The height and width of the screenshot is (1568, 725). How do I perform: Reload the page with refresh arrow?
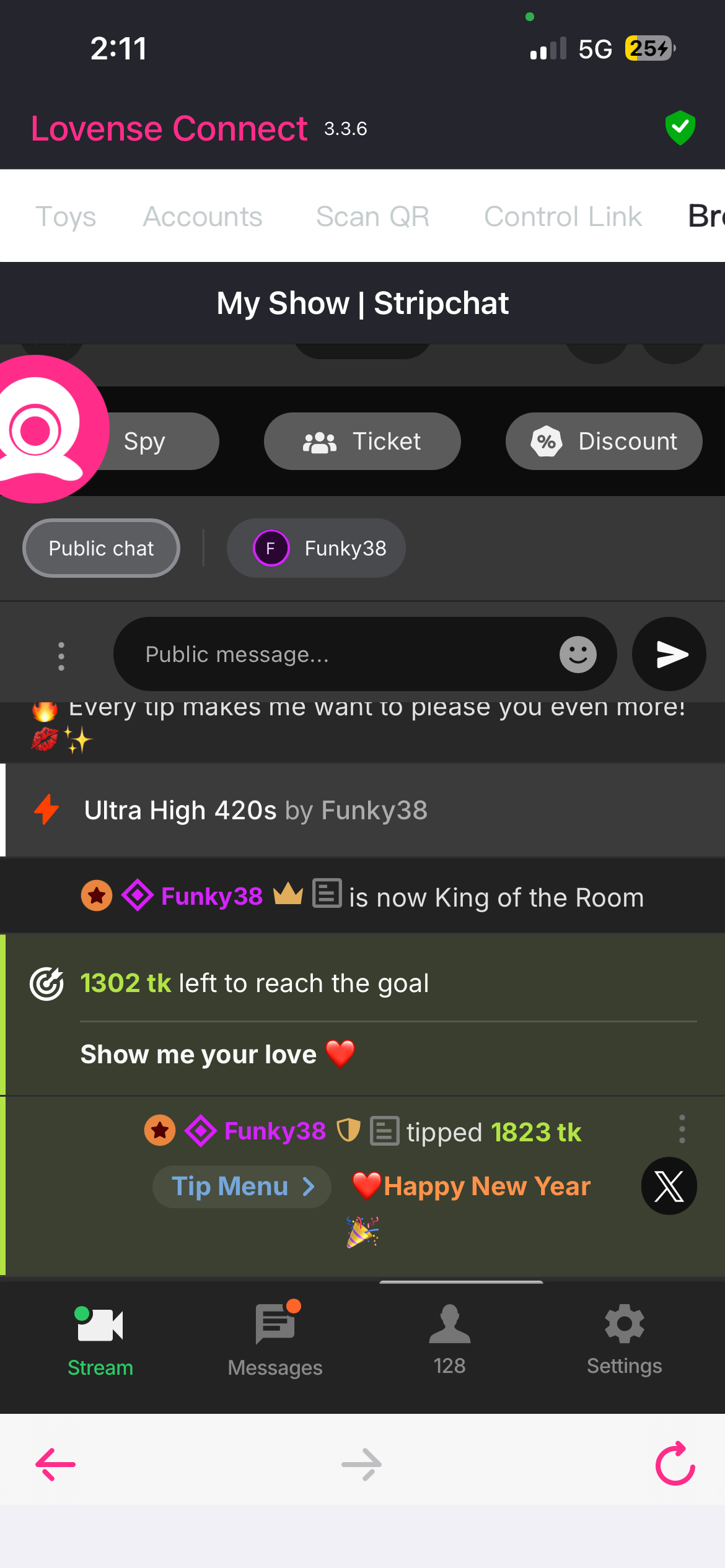click(675, 1464)
